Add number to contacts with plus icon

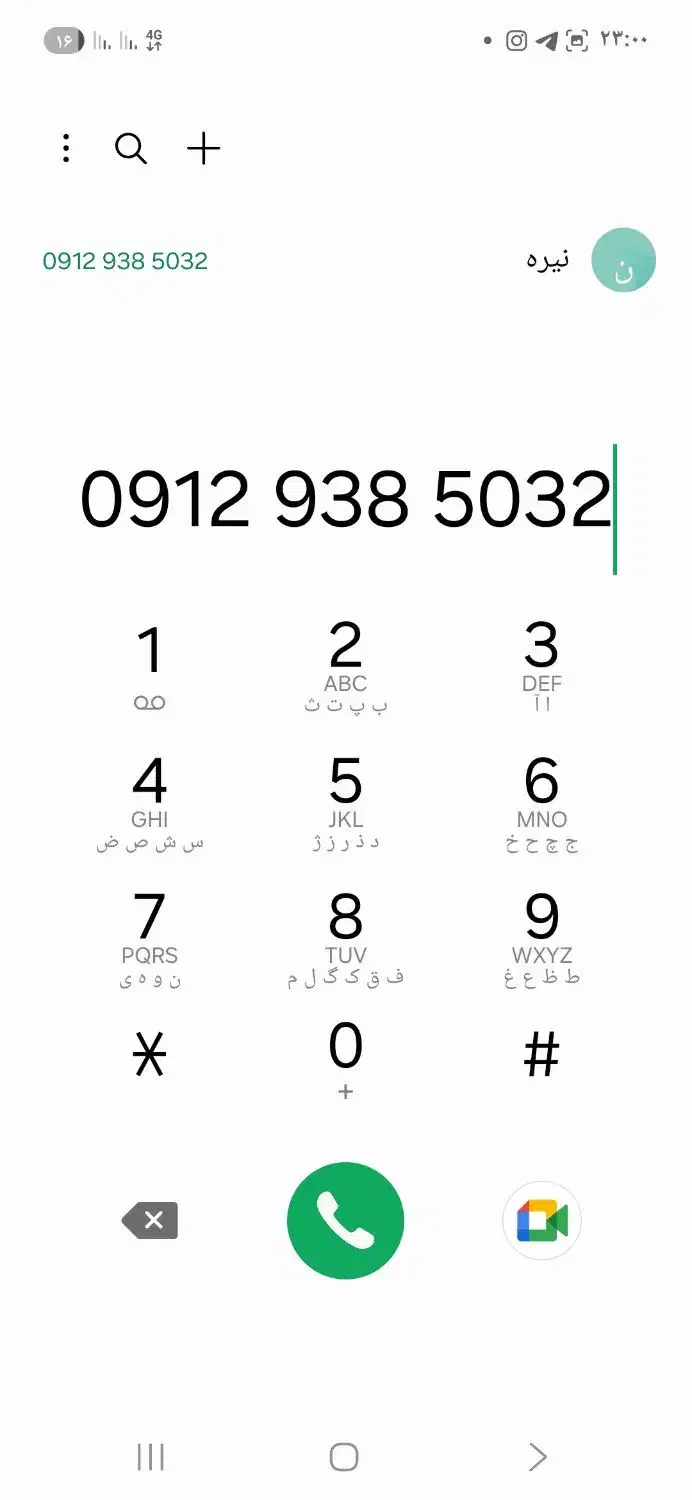coord(204,150)
